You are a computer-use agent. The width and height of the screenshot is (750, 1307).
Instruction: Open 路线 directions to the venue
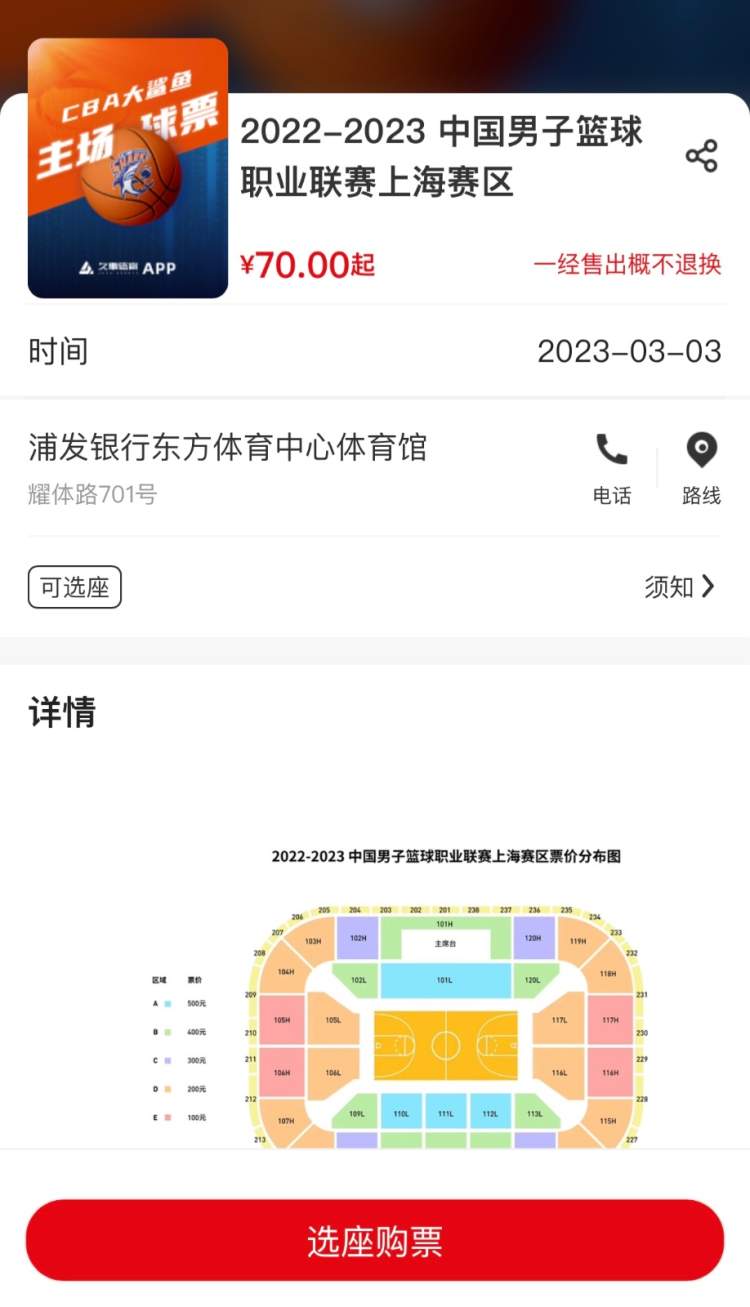pos(701,467)
